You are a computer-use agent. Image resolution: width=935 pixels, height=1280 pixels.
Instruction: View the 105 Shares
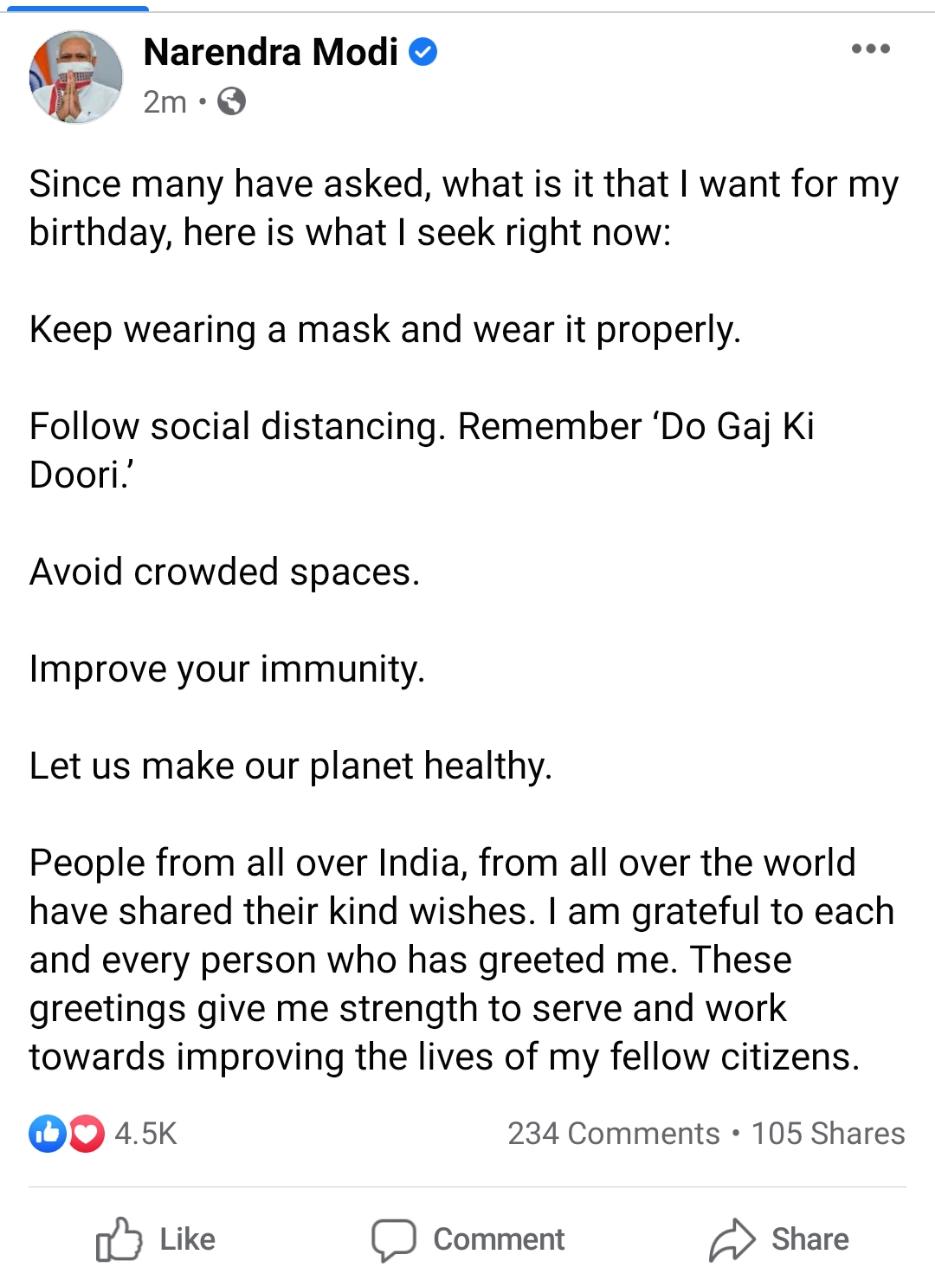(828, 1133)
